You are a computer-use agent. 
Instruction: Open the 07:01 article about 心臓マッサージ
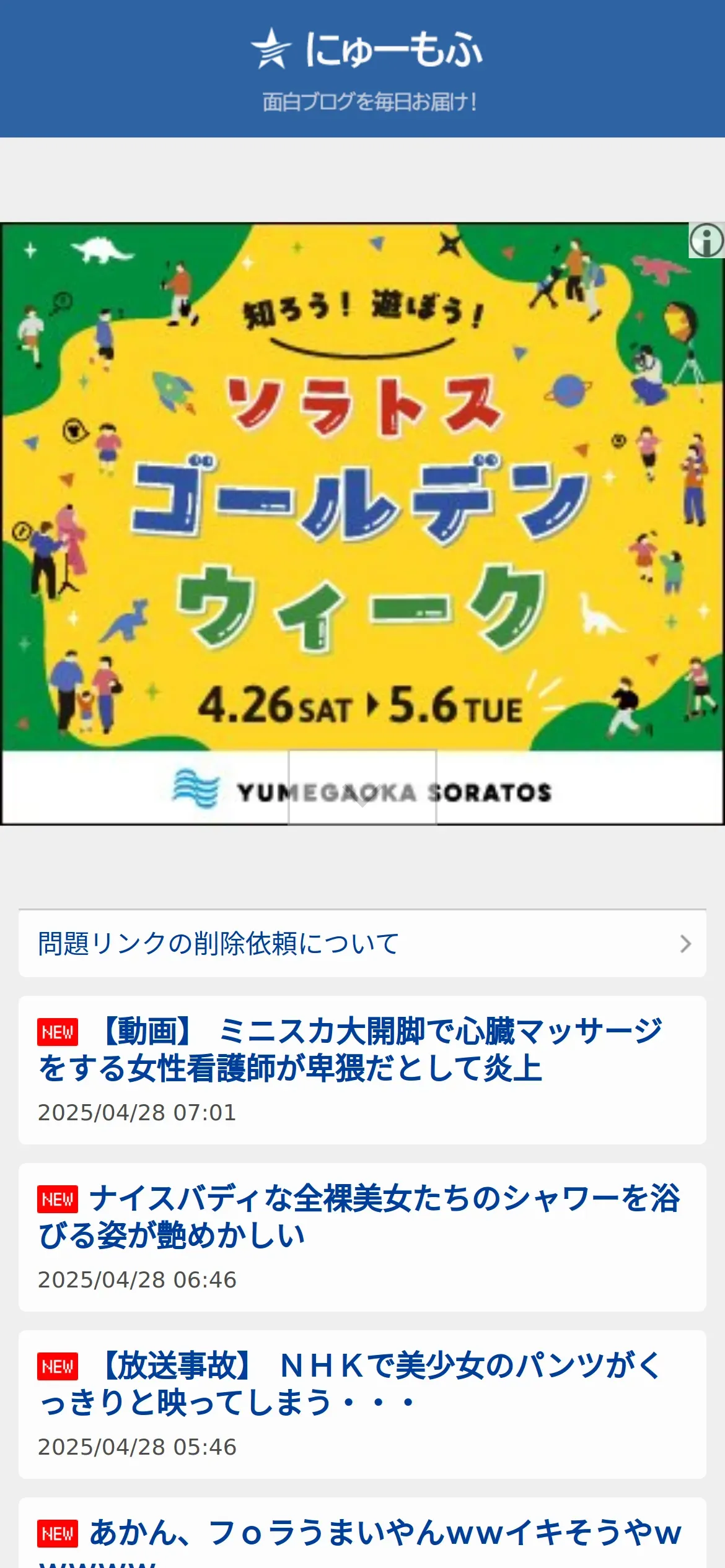(351, 1050)
